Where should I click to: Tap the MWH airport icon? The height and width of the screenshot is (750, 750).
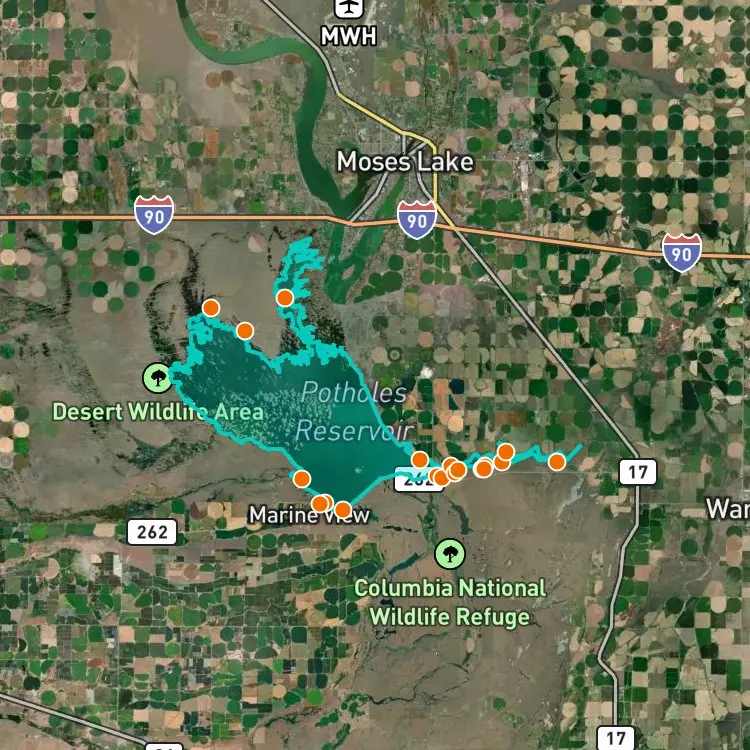pyautogui.click(x=348, y=8)
